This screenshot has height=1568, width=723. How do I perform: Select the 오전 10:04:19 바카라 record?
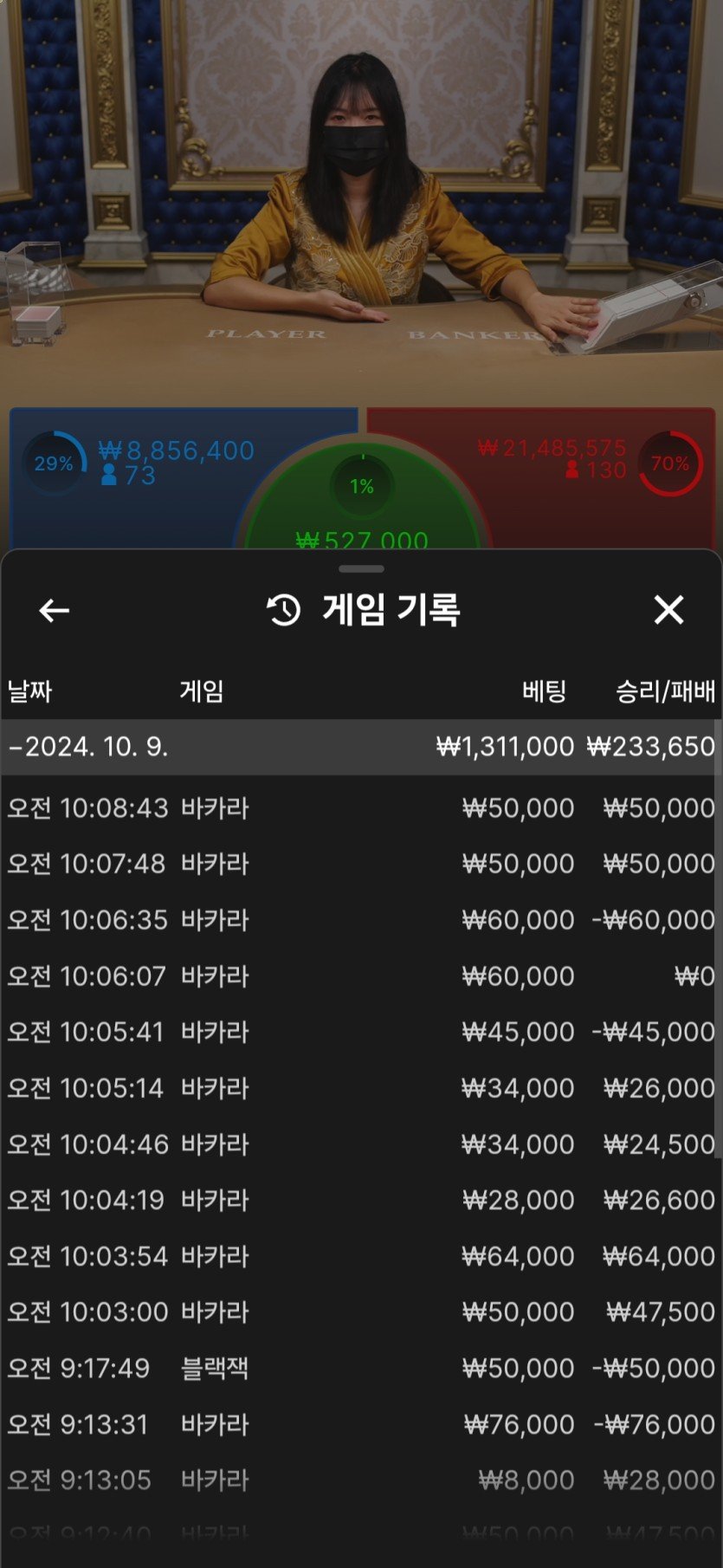361,1200
